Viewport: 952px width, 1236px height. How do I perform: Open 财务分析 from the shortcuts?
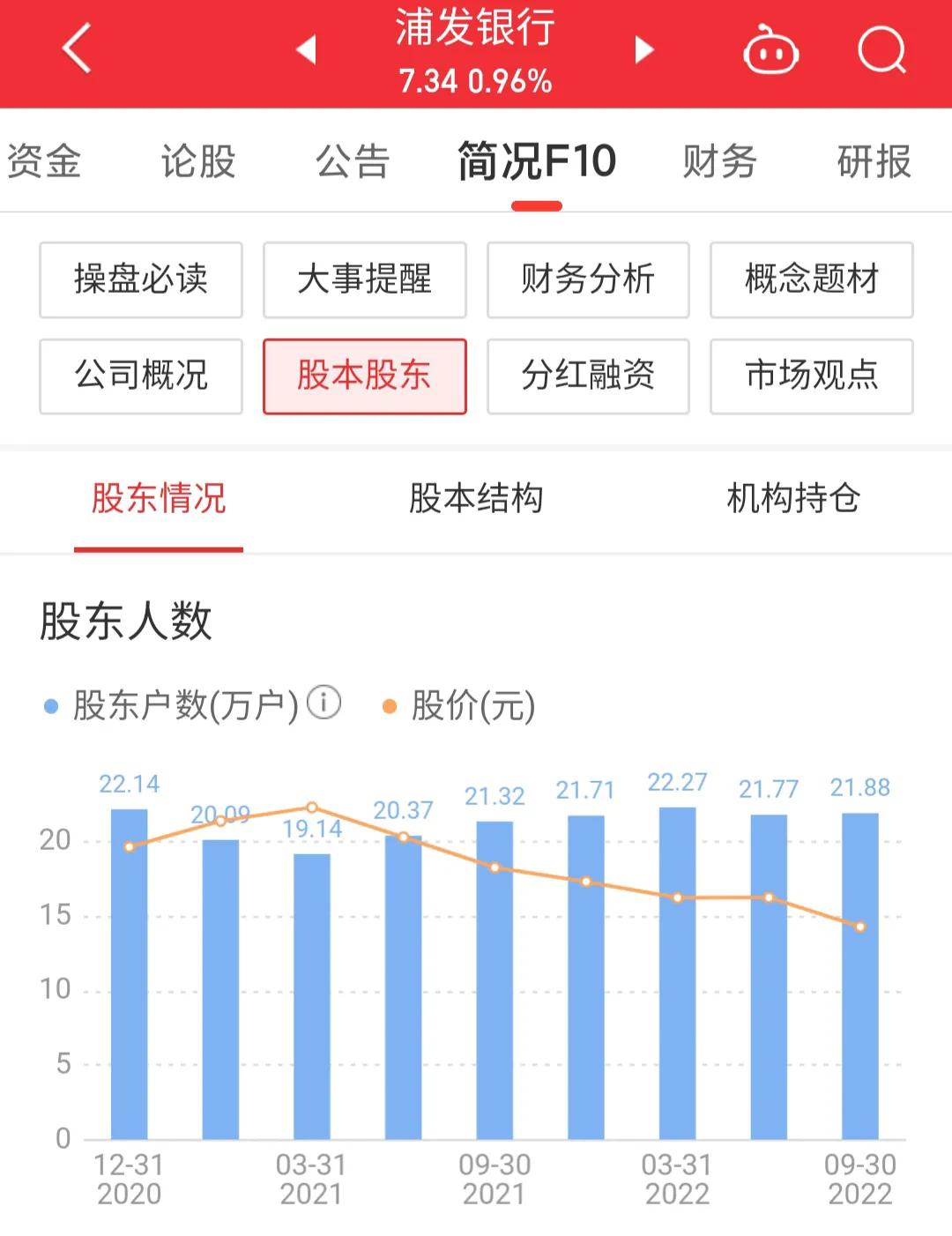pyautogui.click(x=588, y=279)
